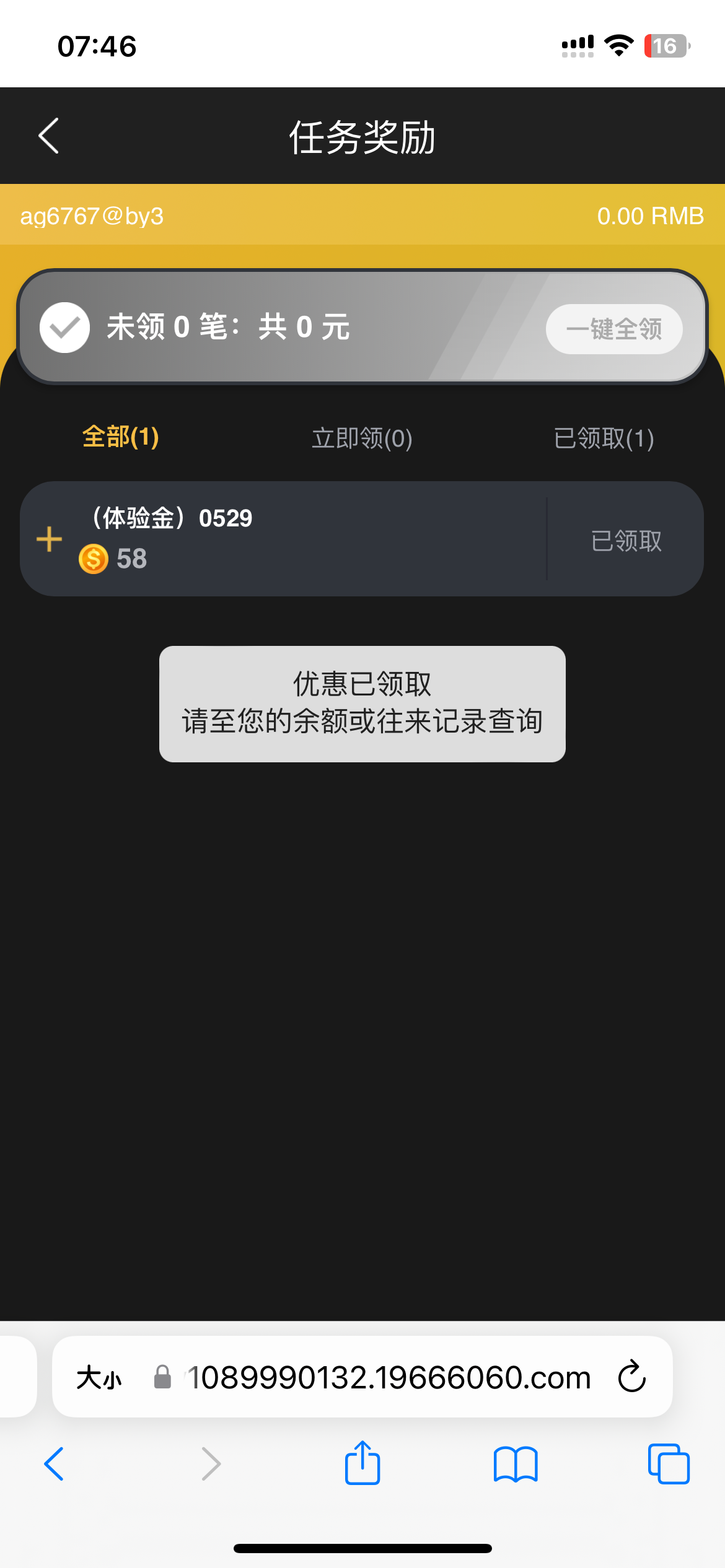Image resolution: width=725 pixels, height=1568 pixels.
Task: Expand the (体验金) 0529 reward with plus icon
Action: point(50,539)
